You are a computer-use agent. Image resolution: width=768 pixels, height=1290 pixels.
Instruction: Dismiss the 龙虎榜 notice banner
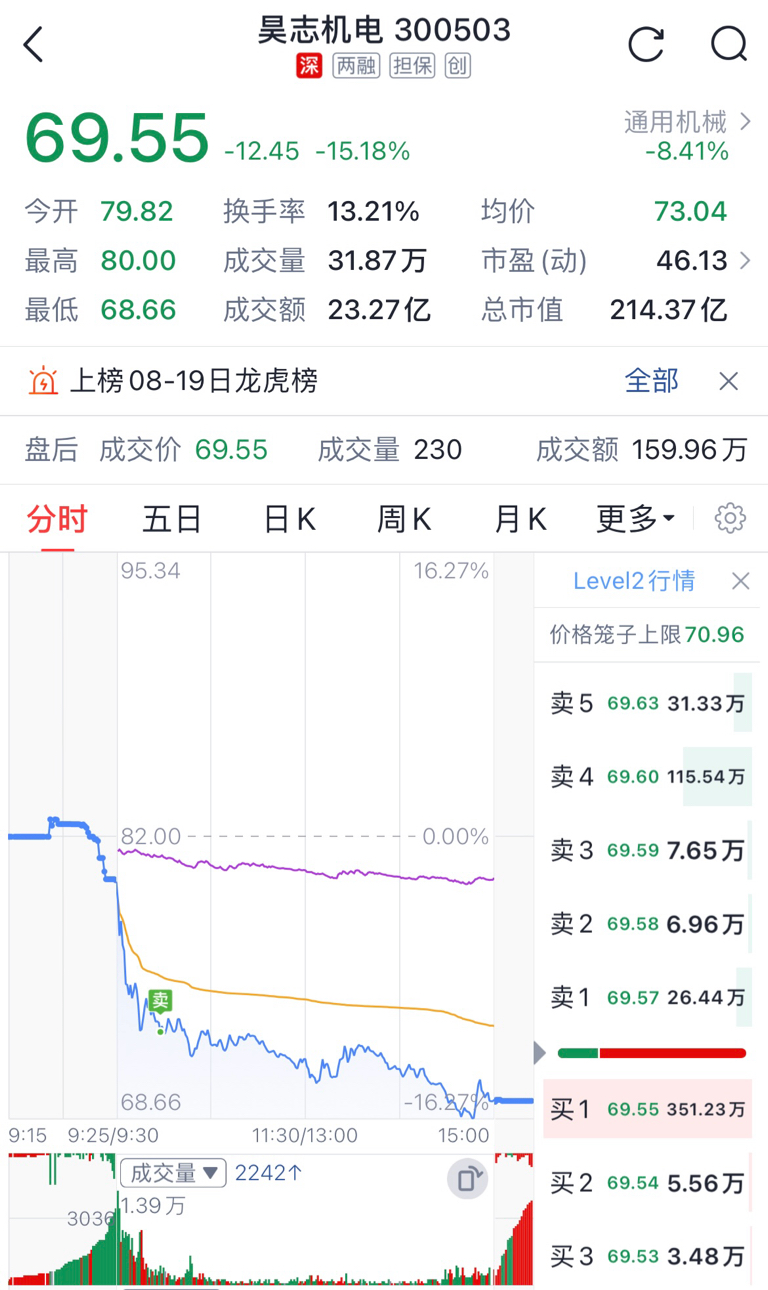729,381
